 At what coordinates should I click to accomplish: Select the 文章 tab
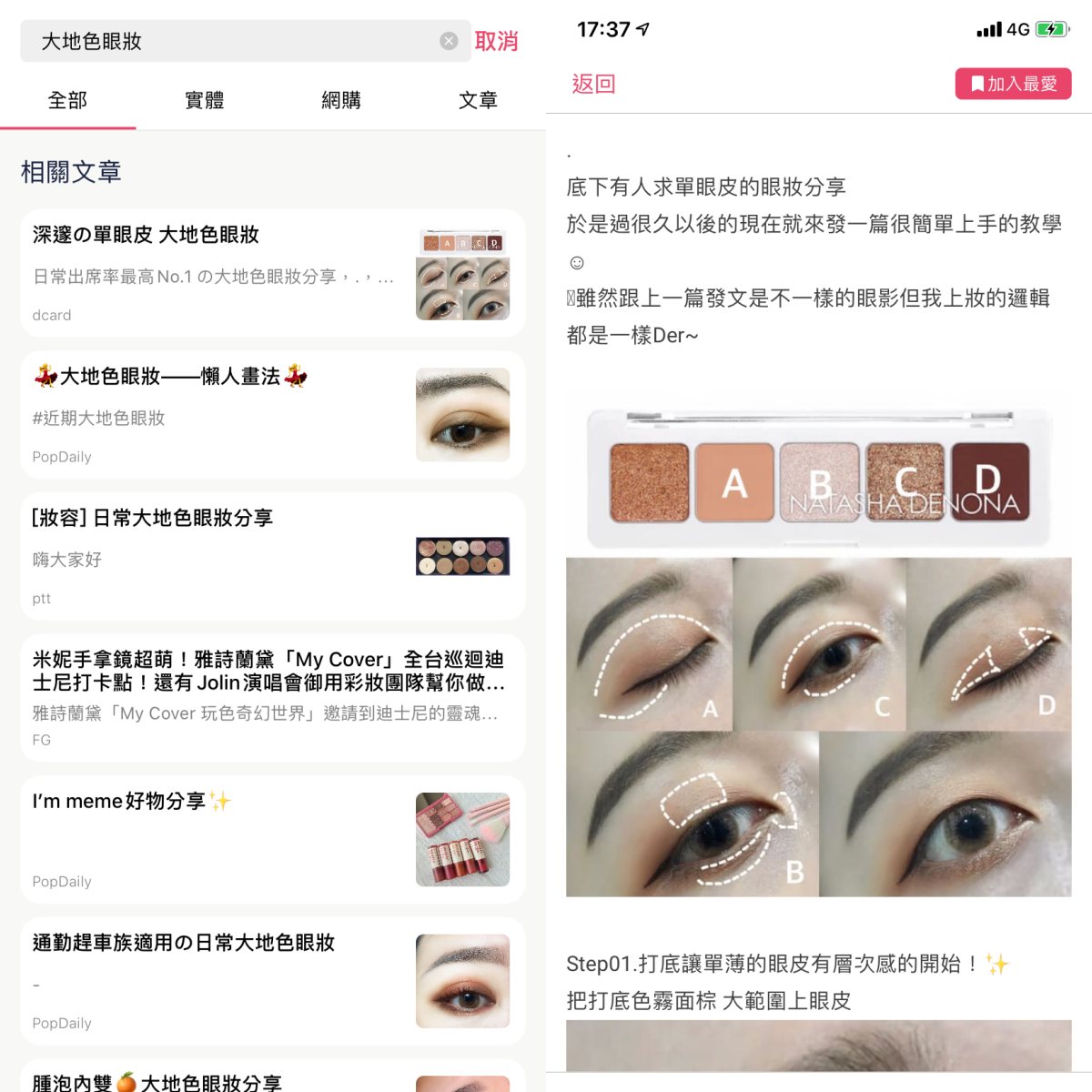478,100
